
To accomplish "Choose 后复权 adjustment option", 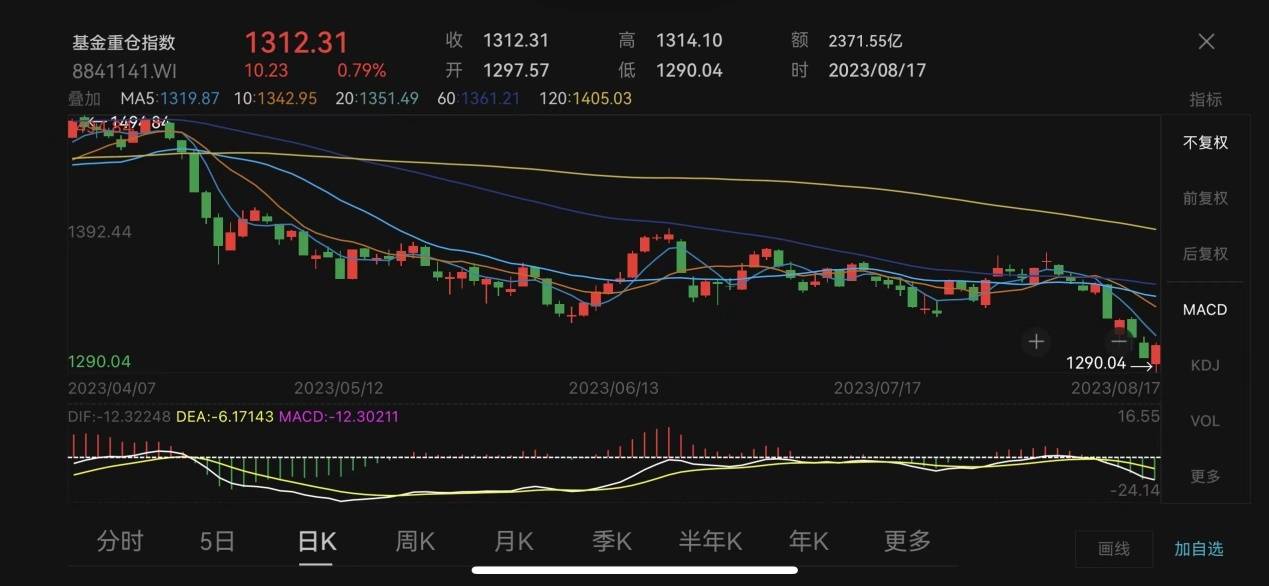I will pos(1205,254).
